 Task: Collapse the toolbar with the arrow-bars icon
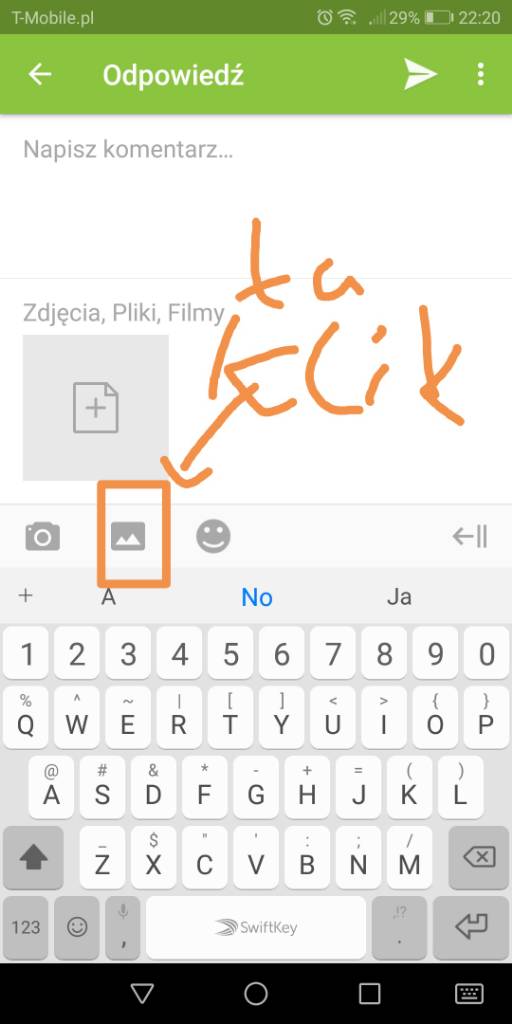point(470,537)
